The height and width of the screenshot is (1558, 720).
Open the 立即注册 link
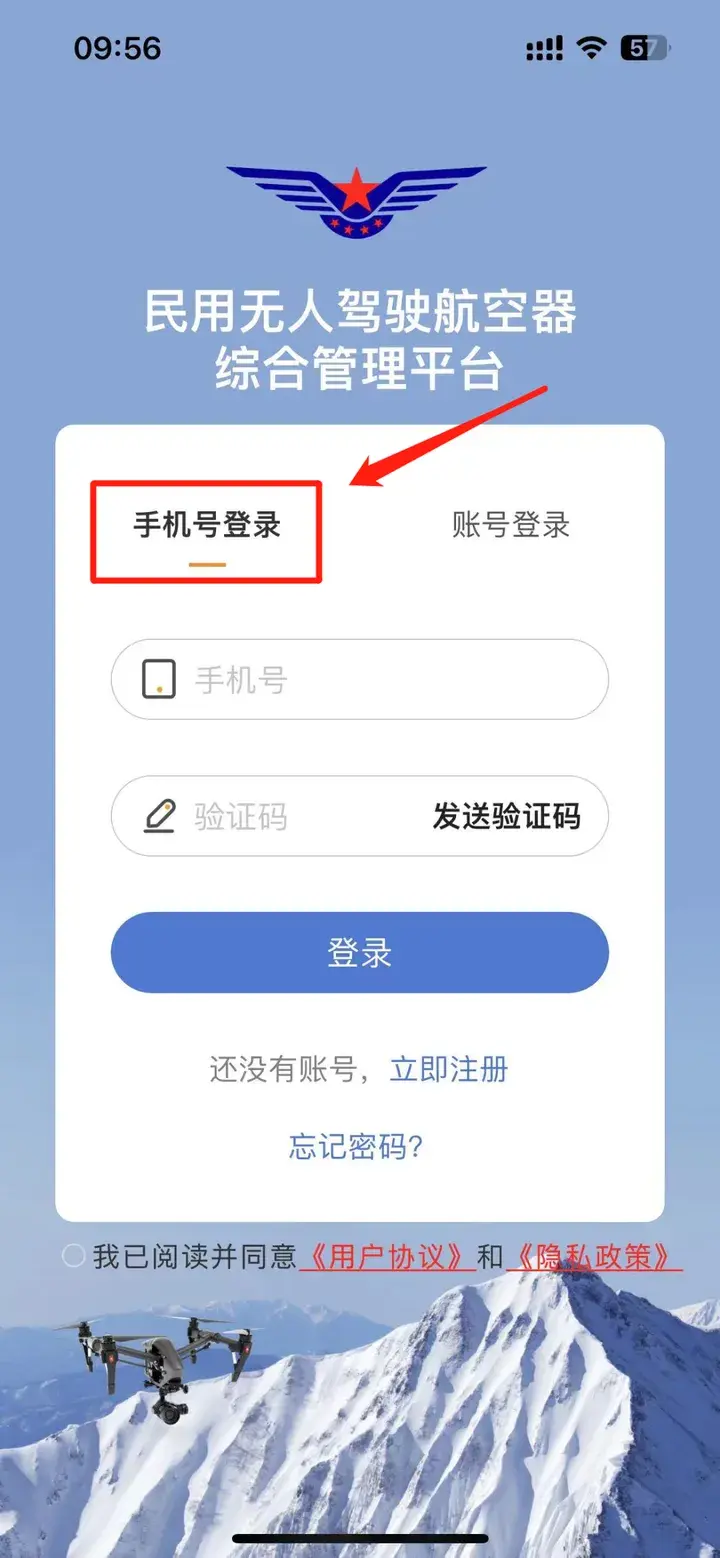(x=449, y=1069)
